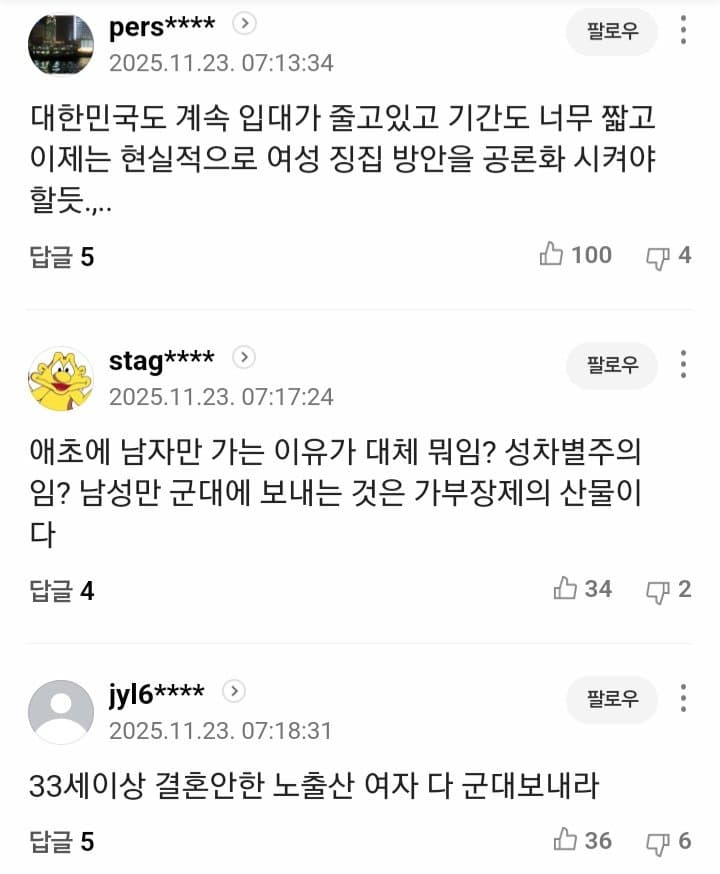720x874 pixels.
Task: Open overflow menu on pers**** comment
Action: [684, 31]
